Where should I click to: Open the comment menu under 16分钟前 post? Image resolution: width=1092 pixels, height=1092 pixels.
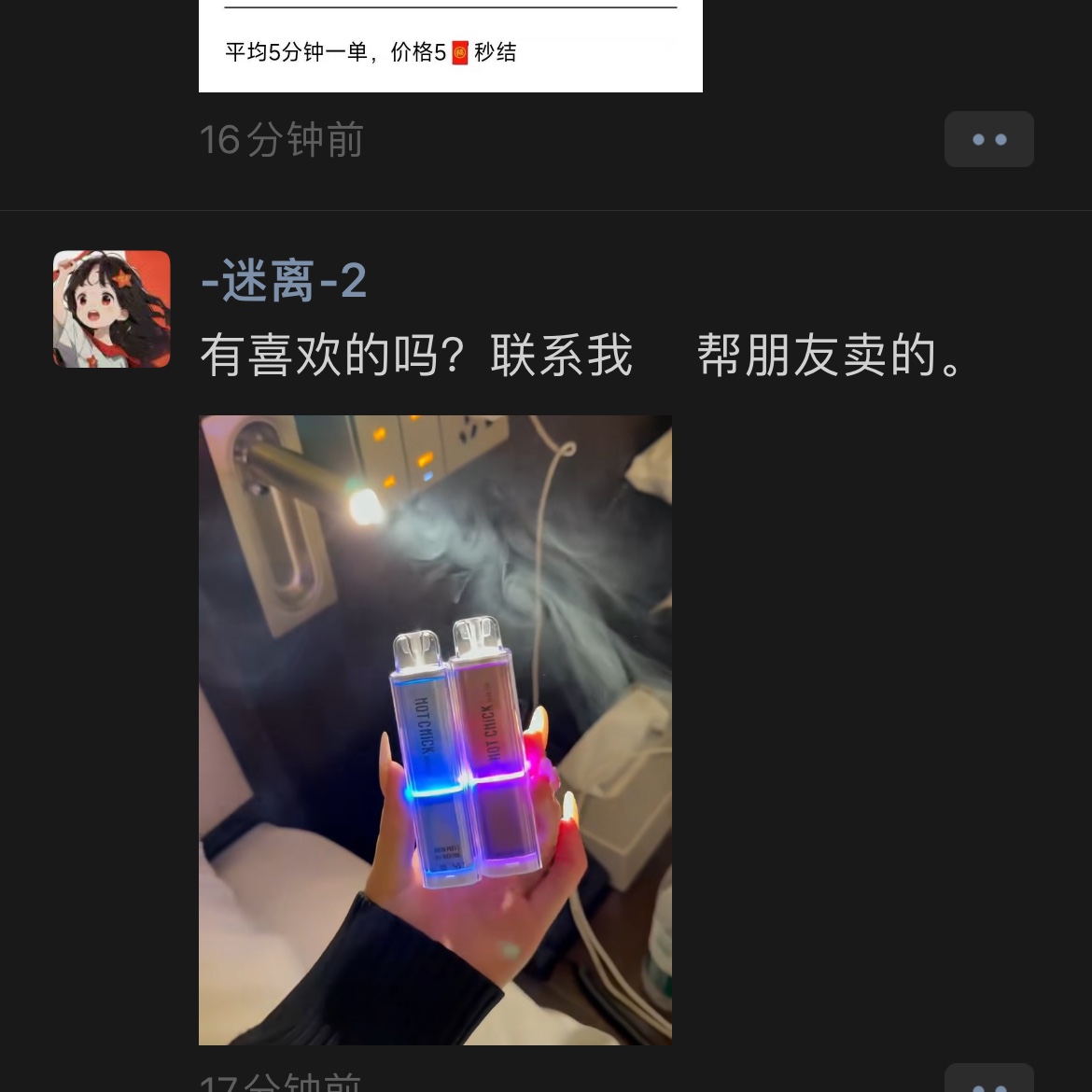click(988, 139)
